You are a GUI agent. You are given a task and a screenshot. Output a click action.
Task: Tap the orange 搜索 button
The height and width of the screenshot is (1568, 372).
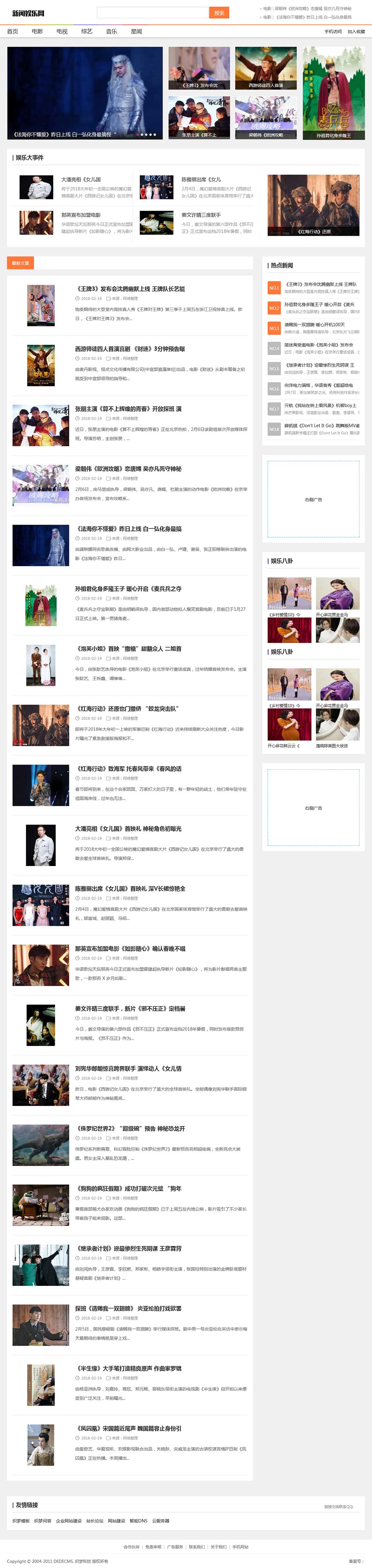tap(218, 13)
